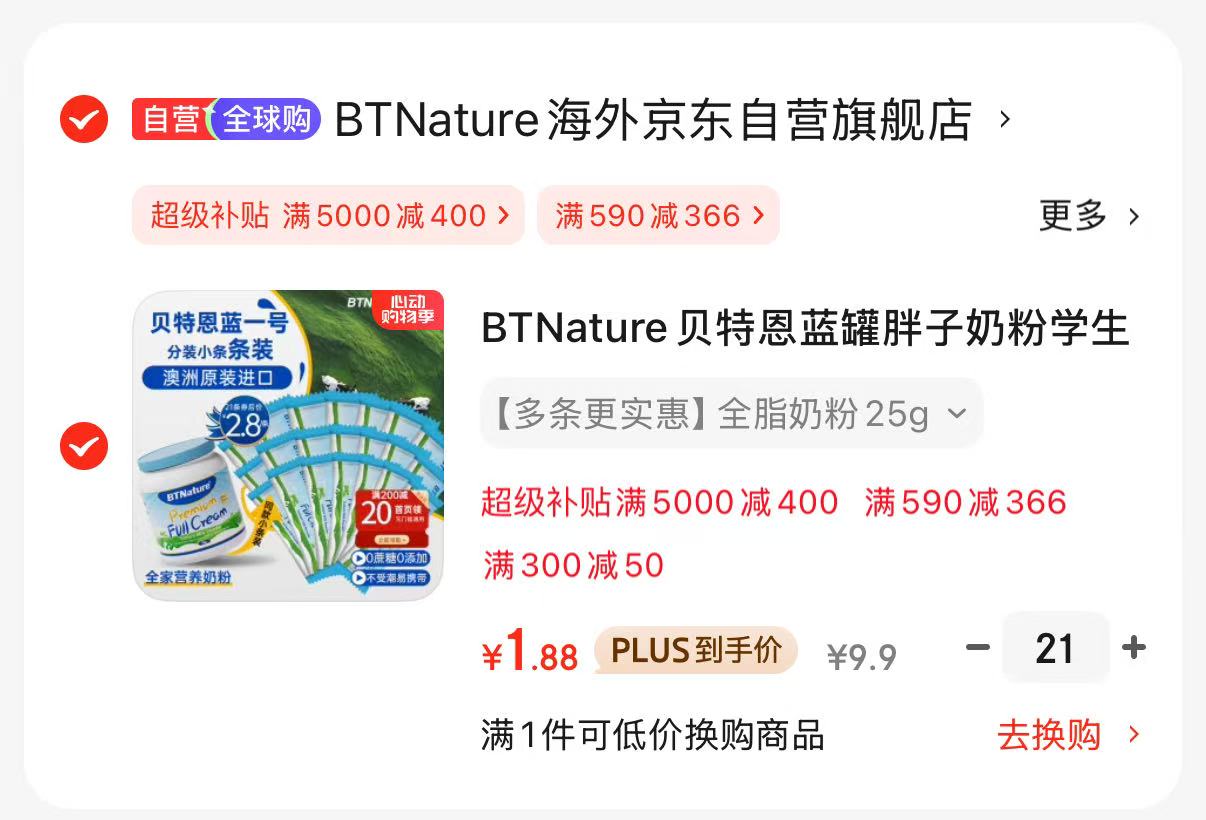Open BTNature海外京东自营旗舰店 store page

point(652,121)
